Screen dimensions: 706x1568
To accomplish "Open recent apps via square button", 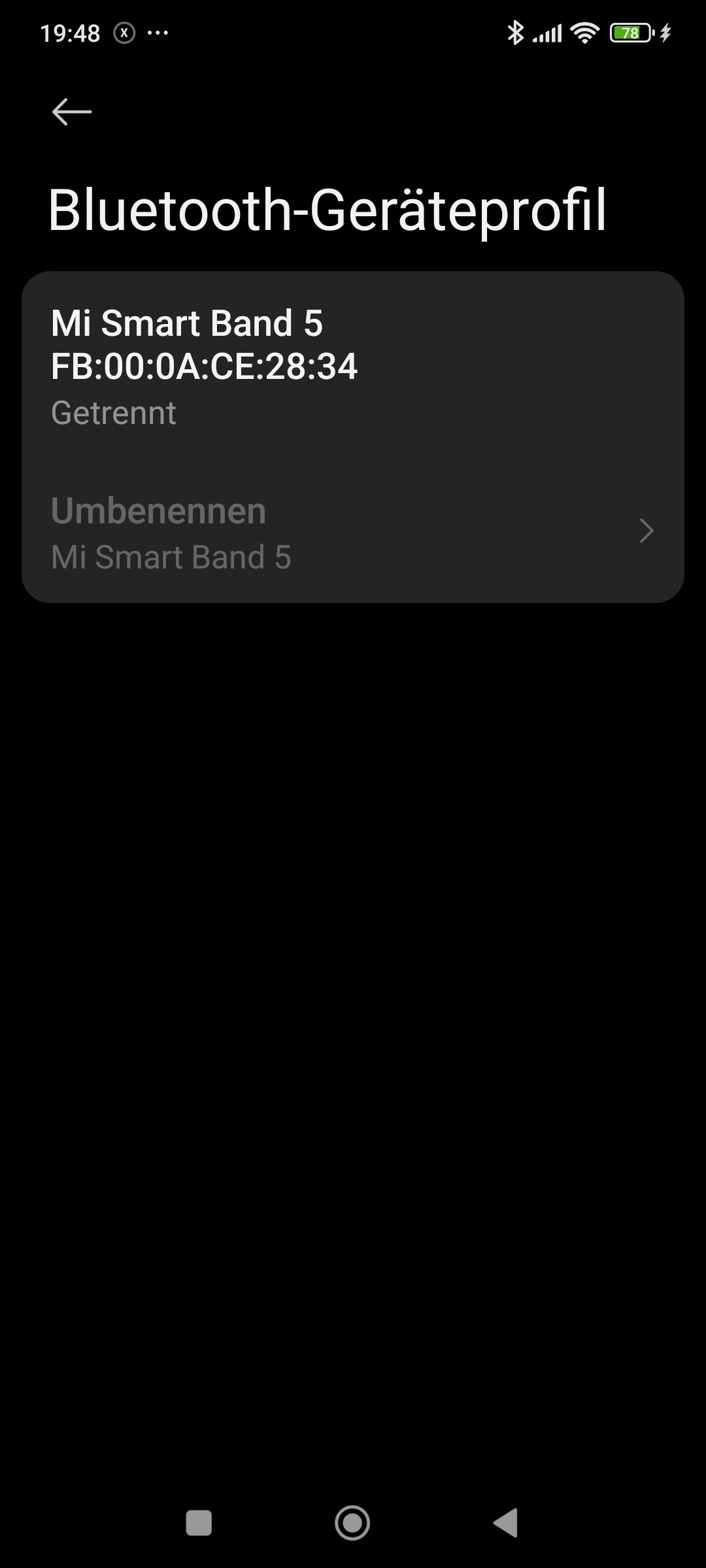I will click(199, 1523).
